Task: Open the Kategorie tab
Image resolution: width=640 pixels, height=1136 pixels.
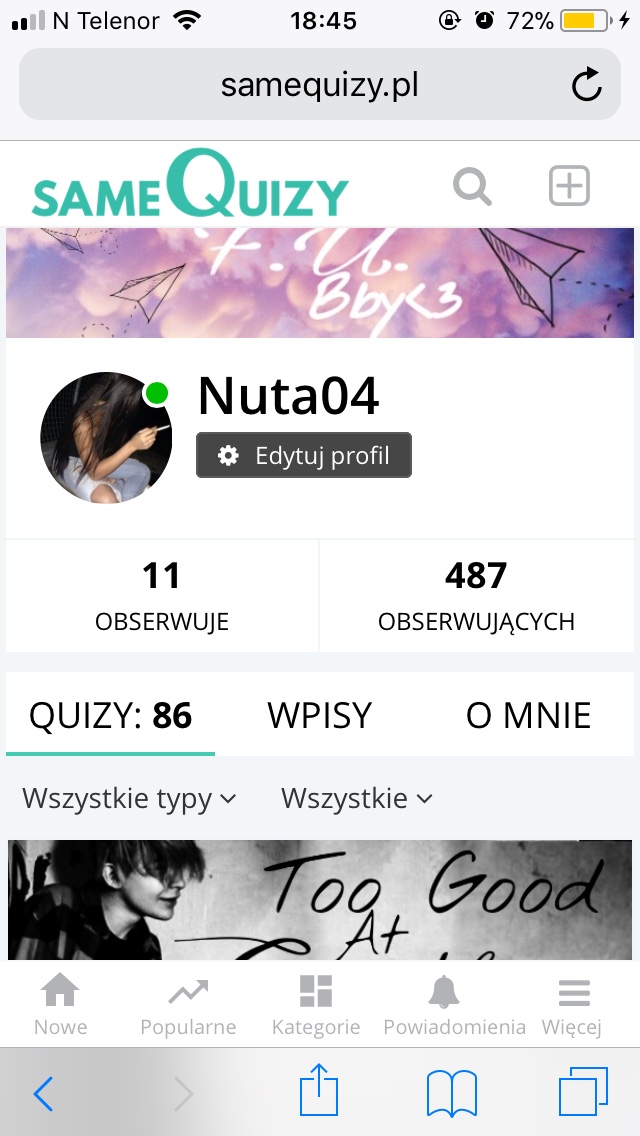Action: tap(316, 1005)
